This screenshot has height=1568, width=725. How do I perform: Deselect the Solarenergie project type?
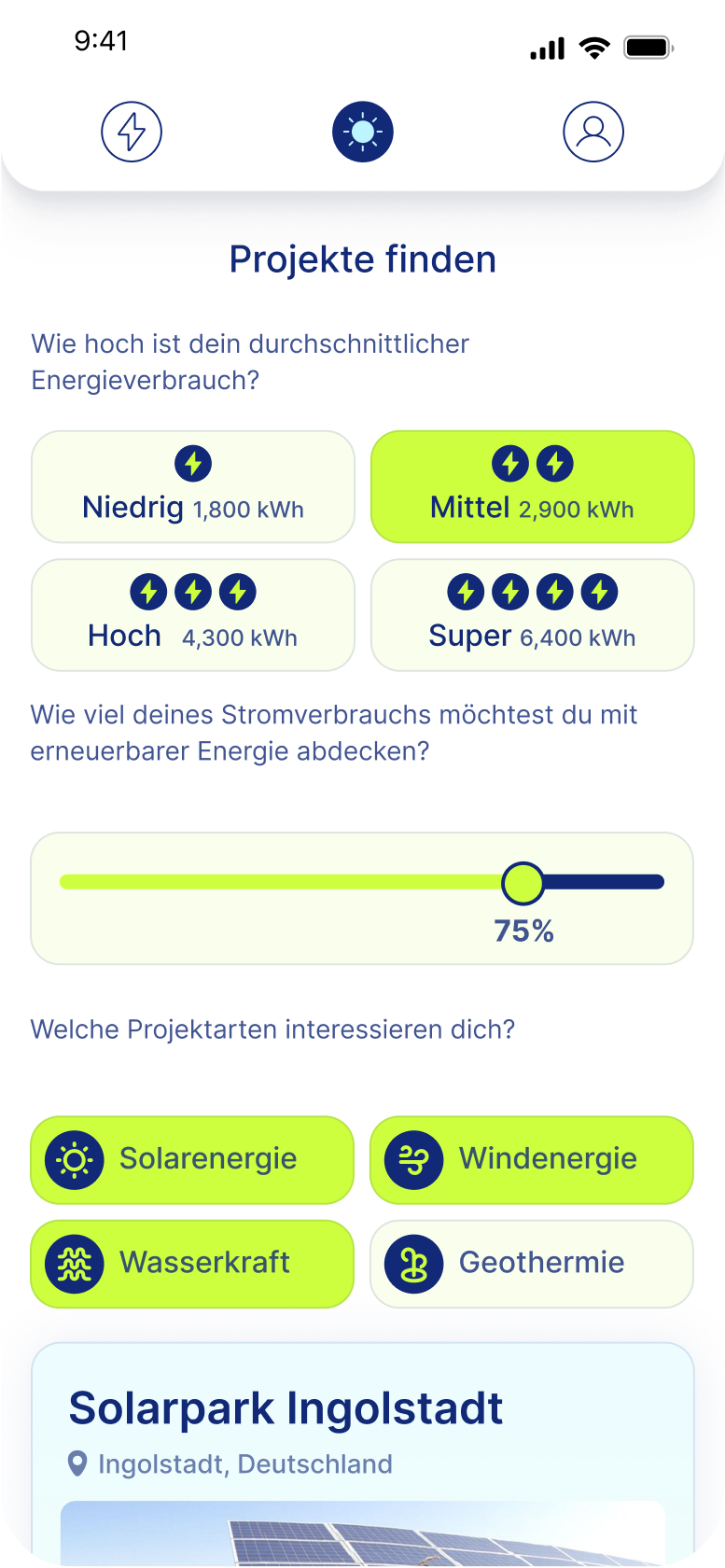click(x=193, y=1159)
